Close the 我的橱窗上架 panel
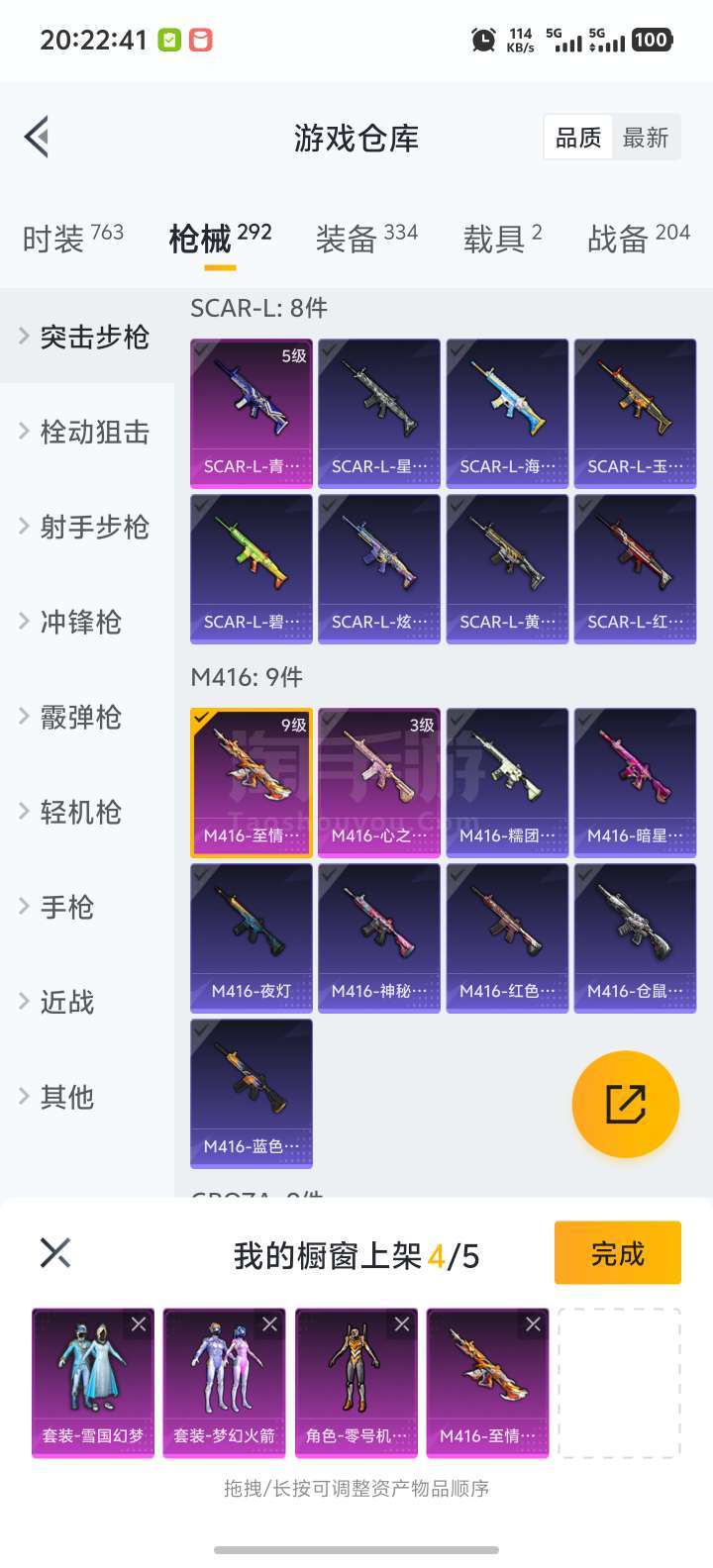 [x=55, y=1253]
